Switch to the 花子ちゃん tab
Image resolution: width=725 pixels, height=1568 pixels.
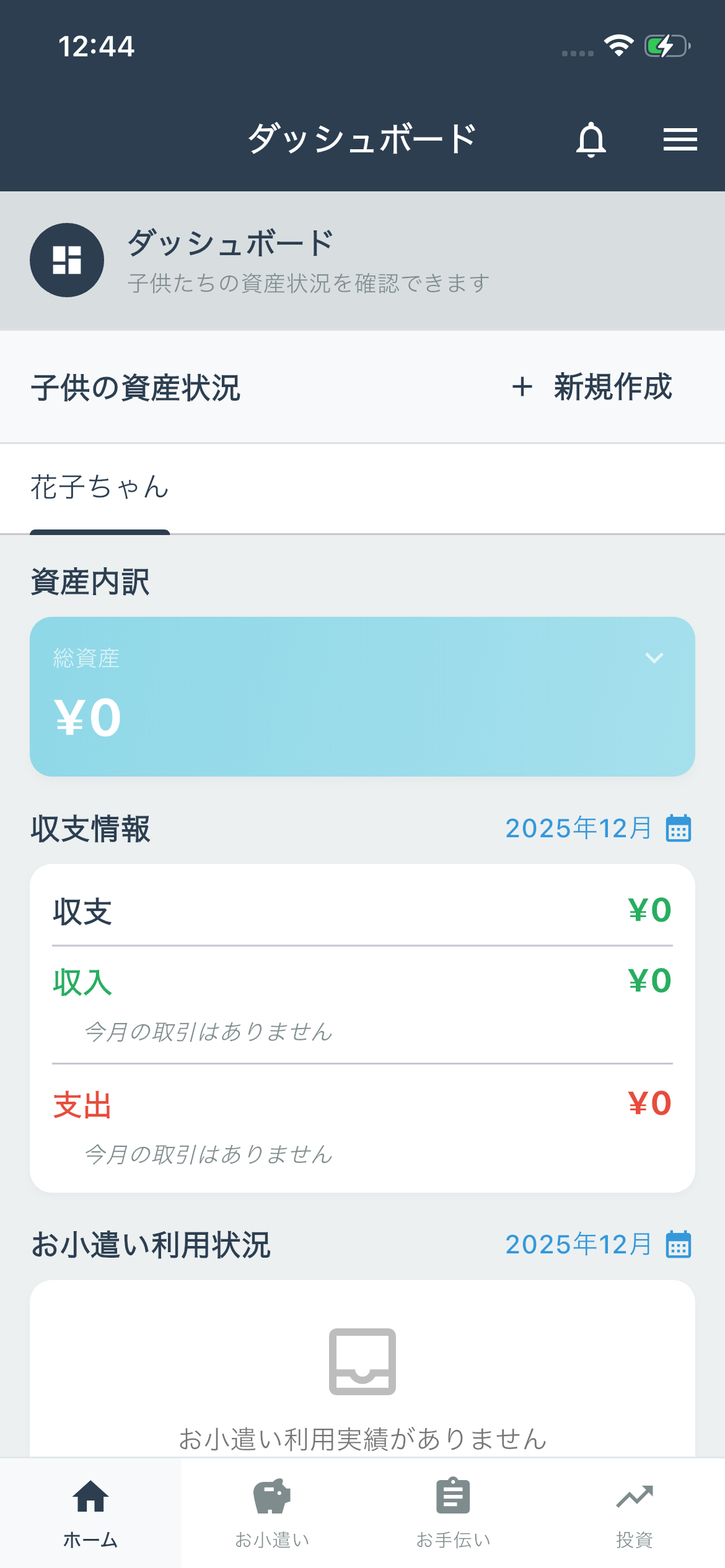pos(99,488)
